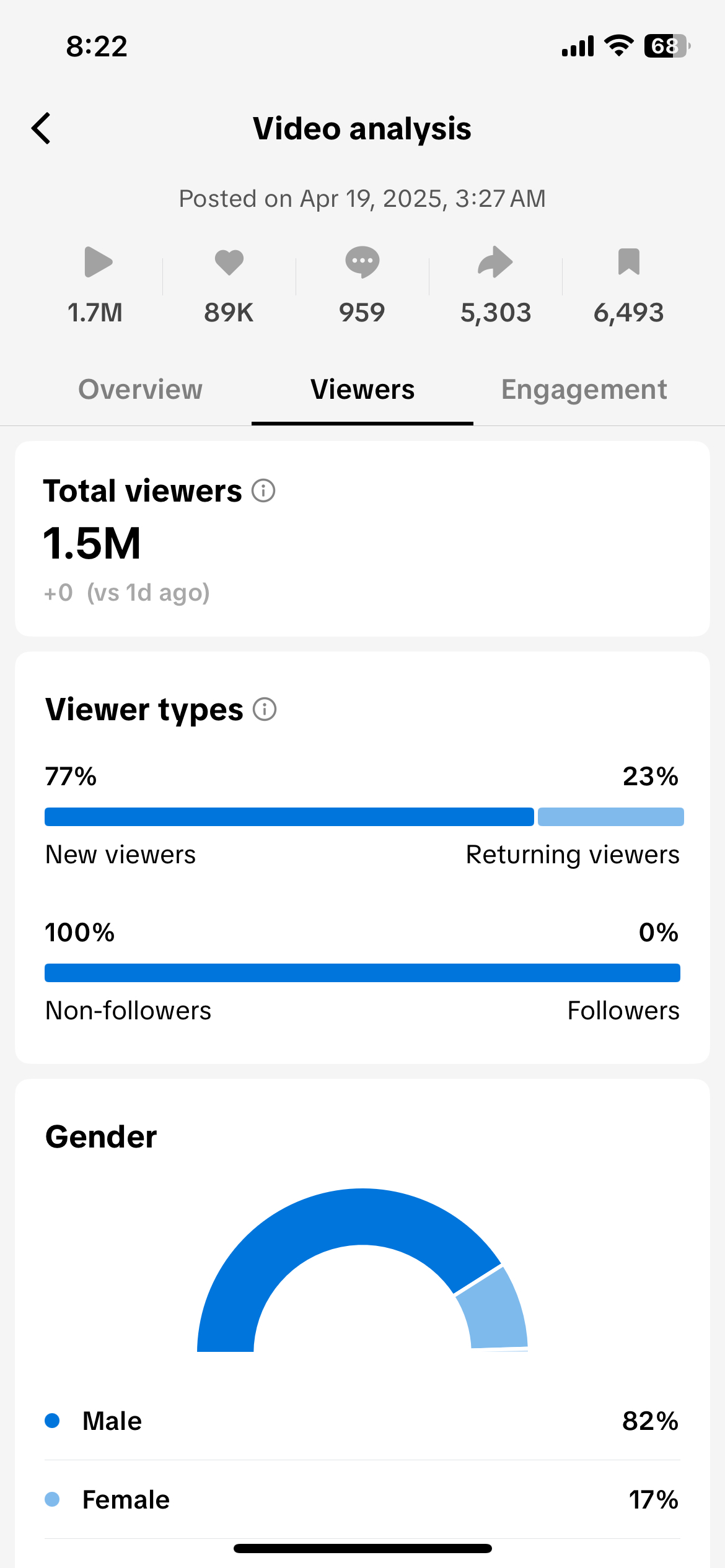The width and height of the screenshot is (725, 1568).
Task: Show info about Viewer types
Action: (x=265, y=709)
